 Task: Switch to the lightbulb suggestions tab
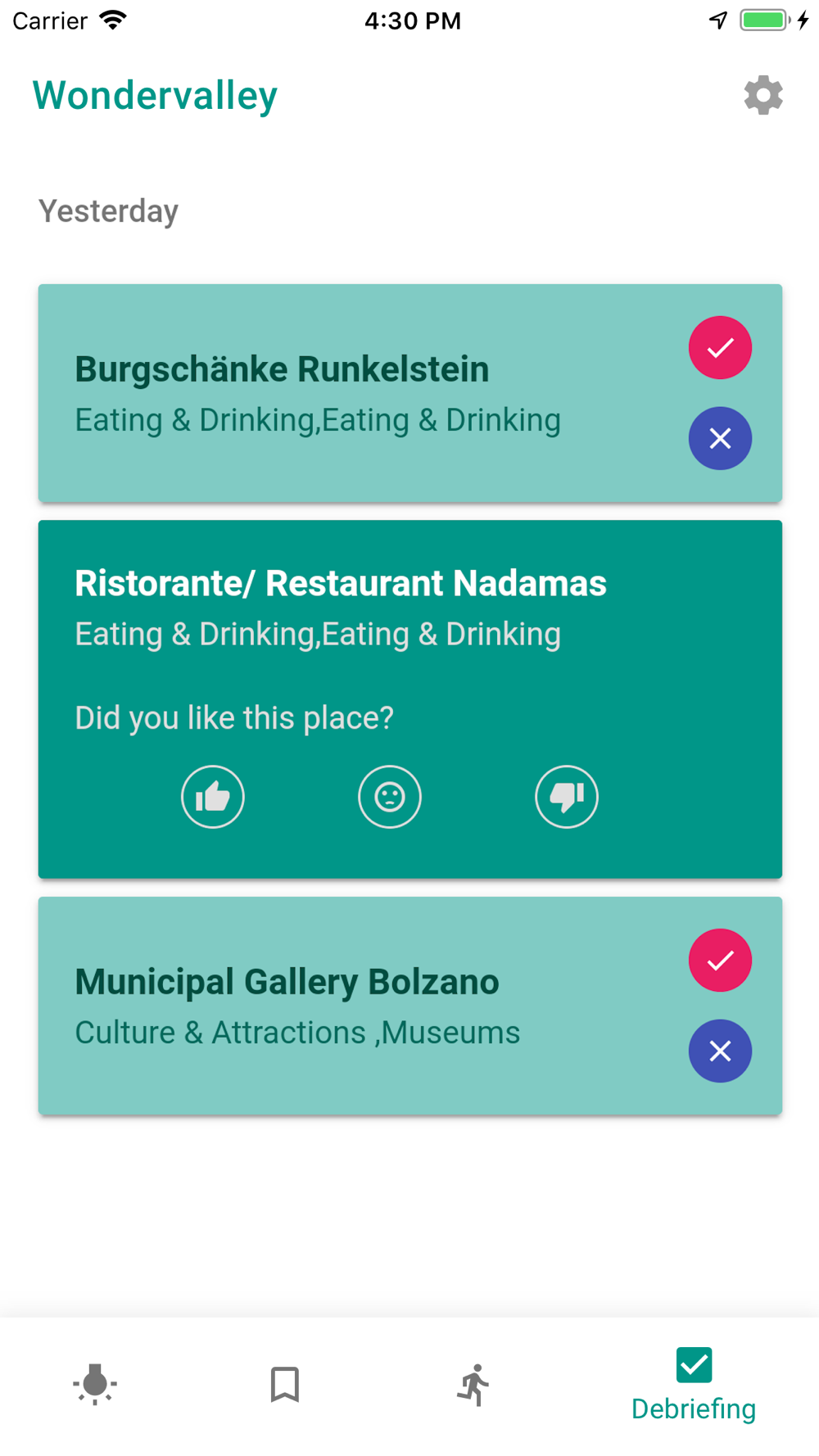tap(95, 1385)
